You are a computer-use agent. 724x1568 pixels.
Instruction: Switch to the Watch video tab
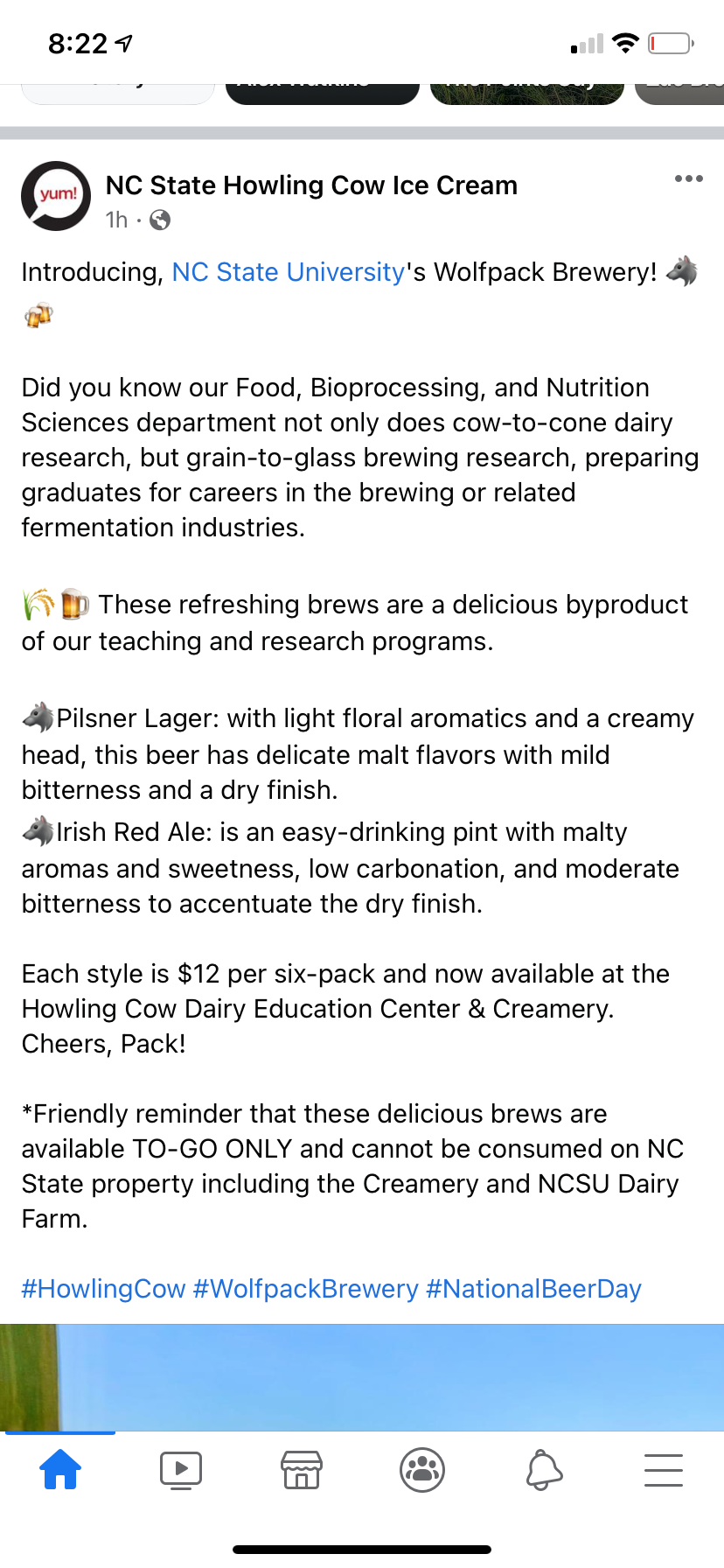pos(181,1470)
